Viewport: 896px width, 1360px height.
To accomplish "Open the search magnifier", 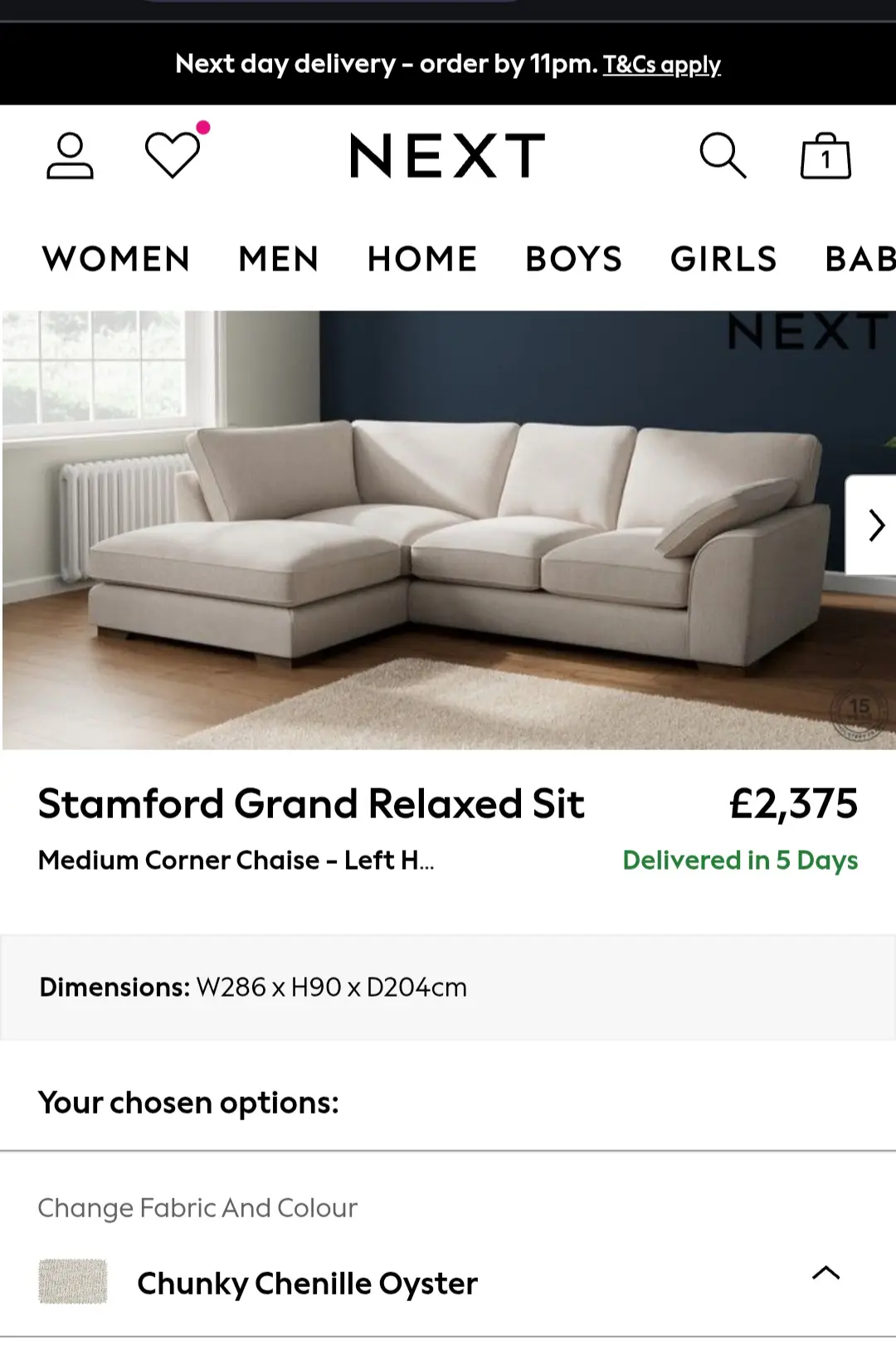I will pos(723,156).
